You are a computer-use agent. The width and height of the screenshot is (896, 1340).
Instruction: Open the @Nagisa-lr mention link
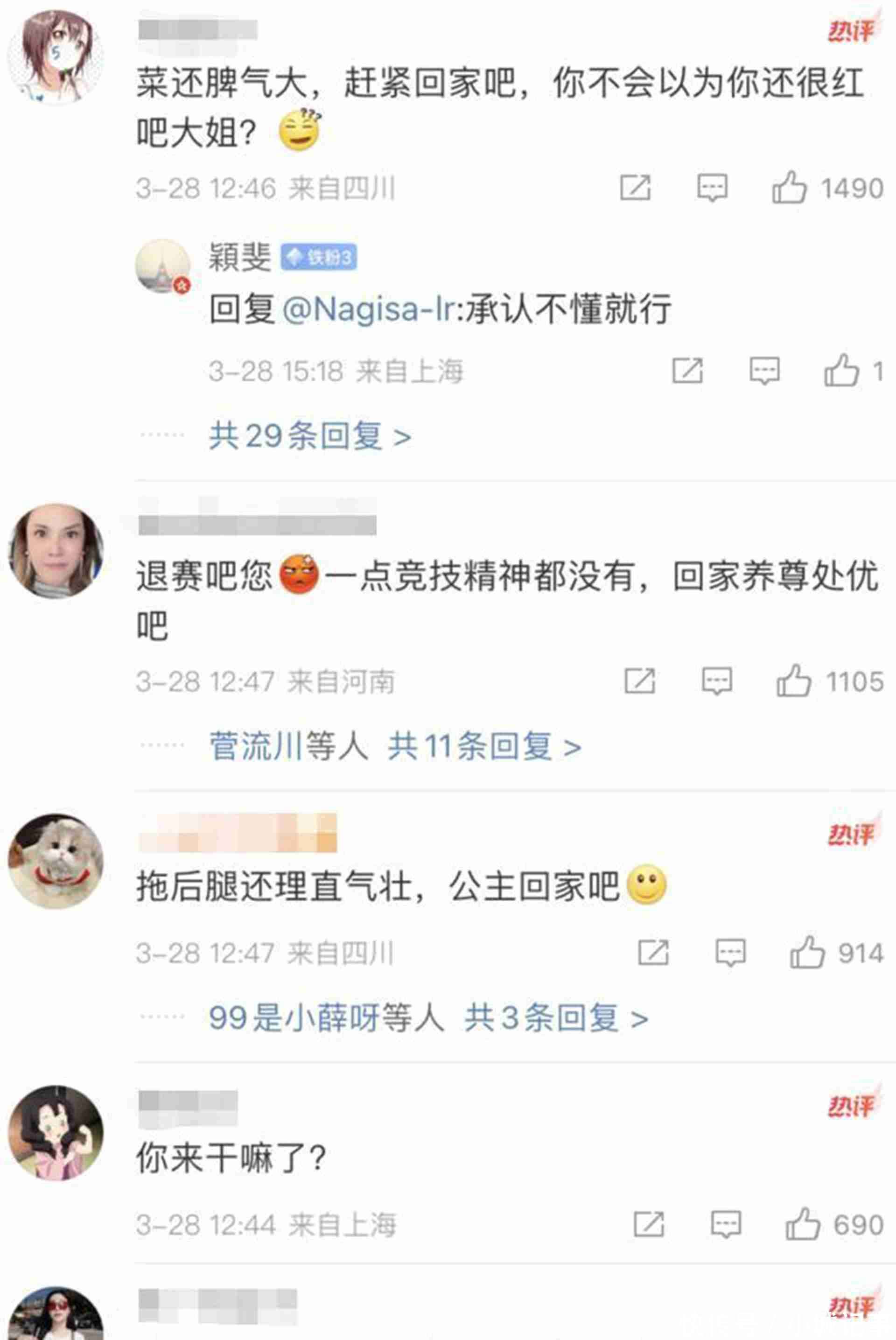tap(369, 310)
